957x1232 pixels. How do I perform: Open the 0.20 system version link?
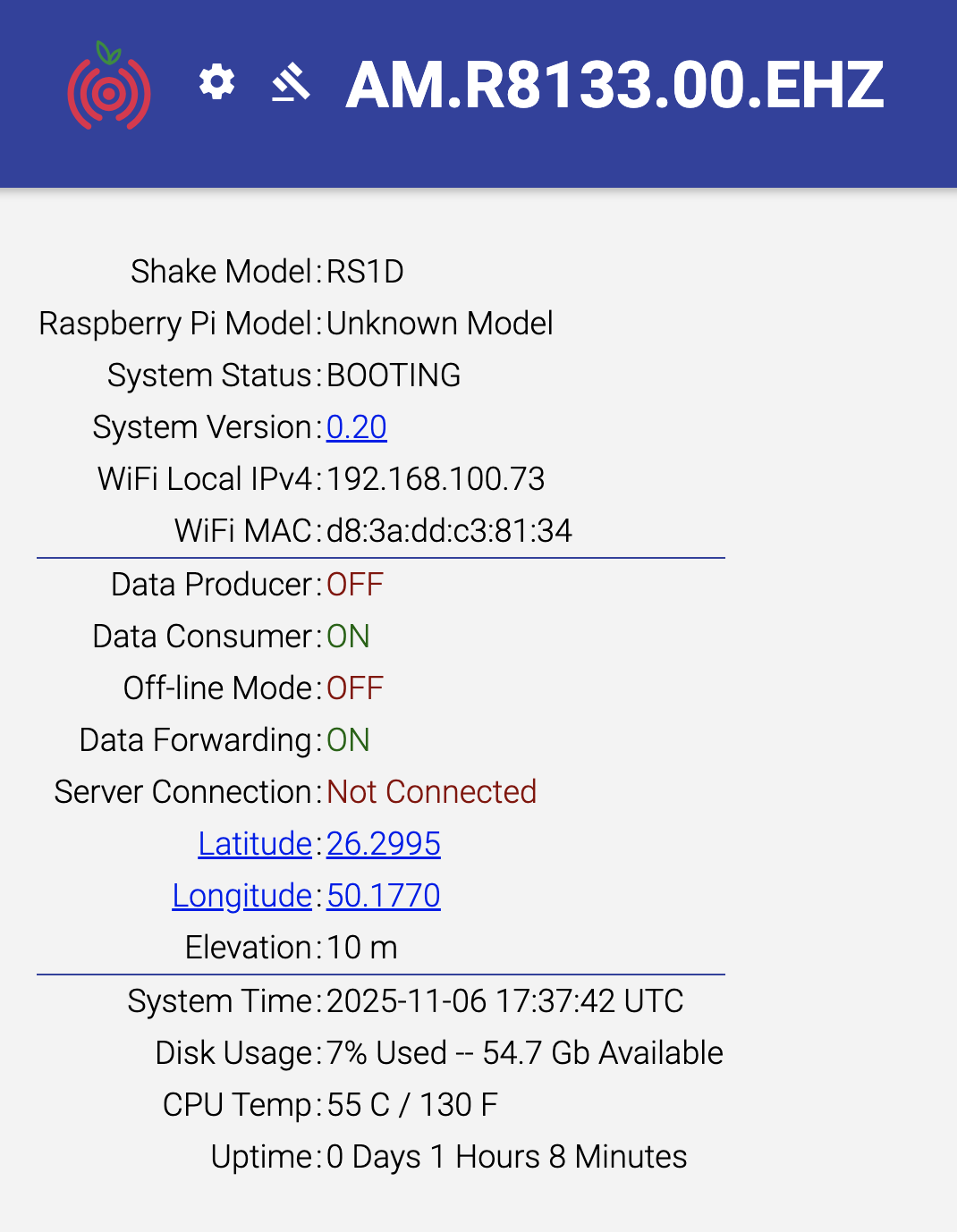(356, 427)
